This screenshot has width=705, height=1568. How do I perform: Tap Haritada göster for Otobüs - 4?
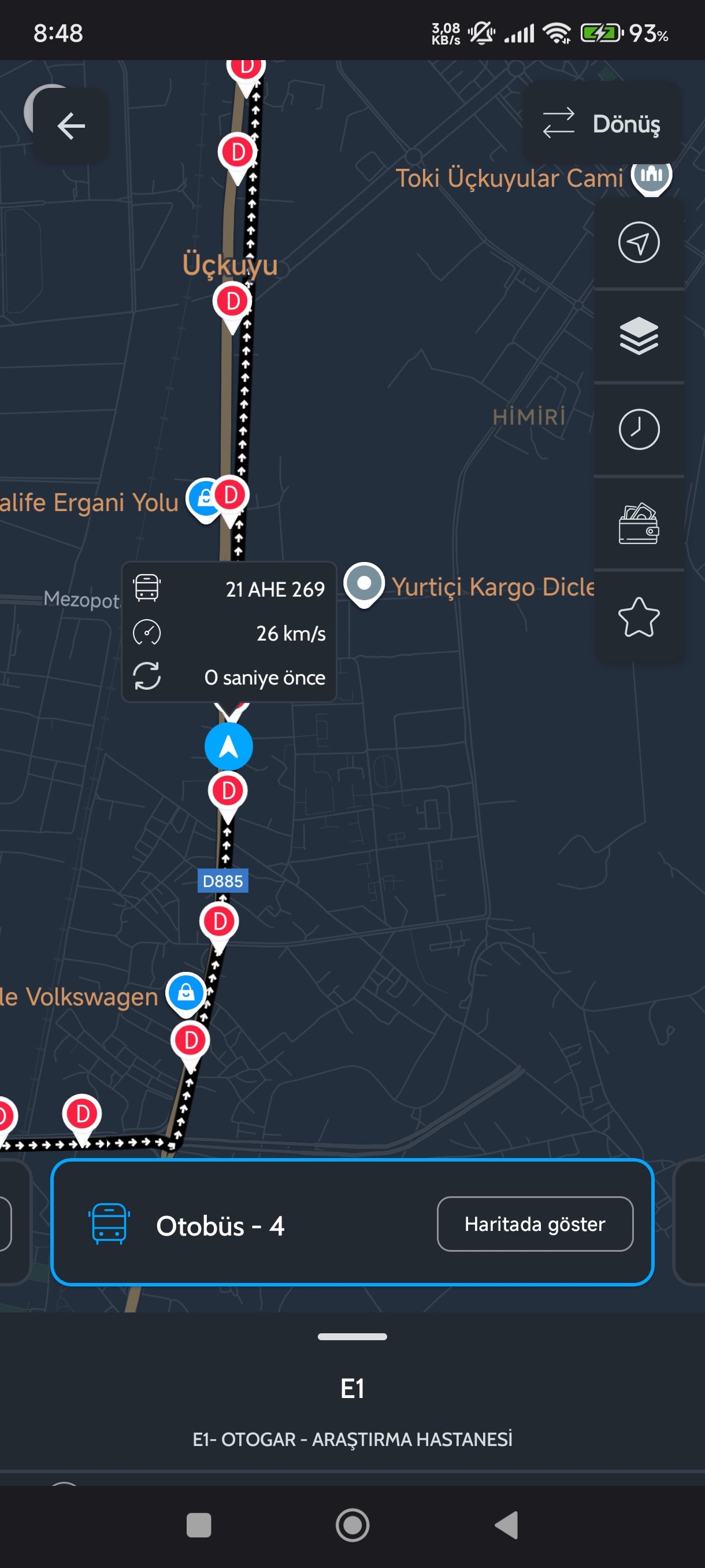[535, 1223]
